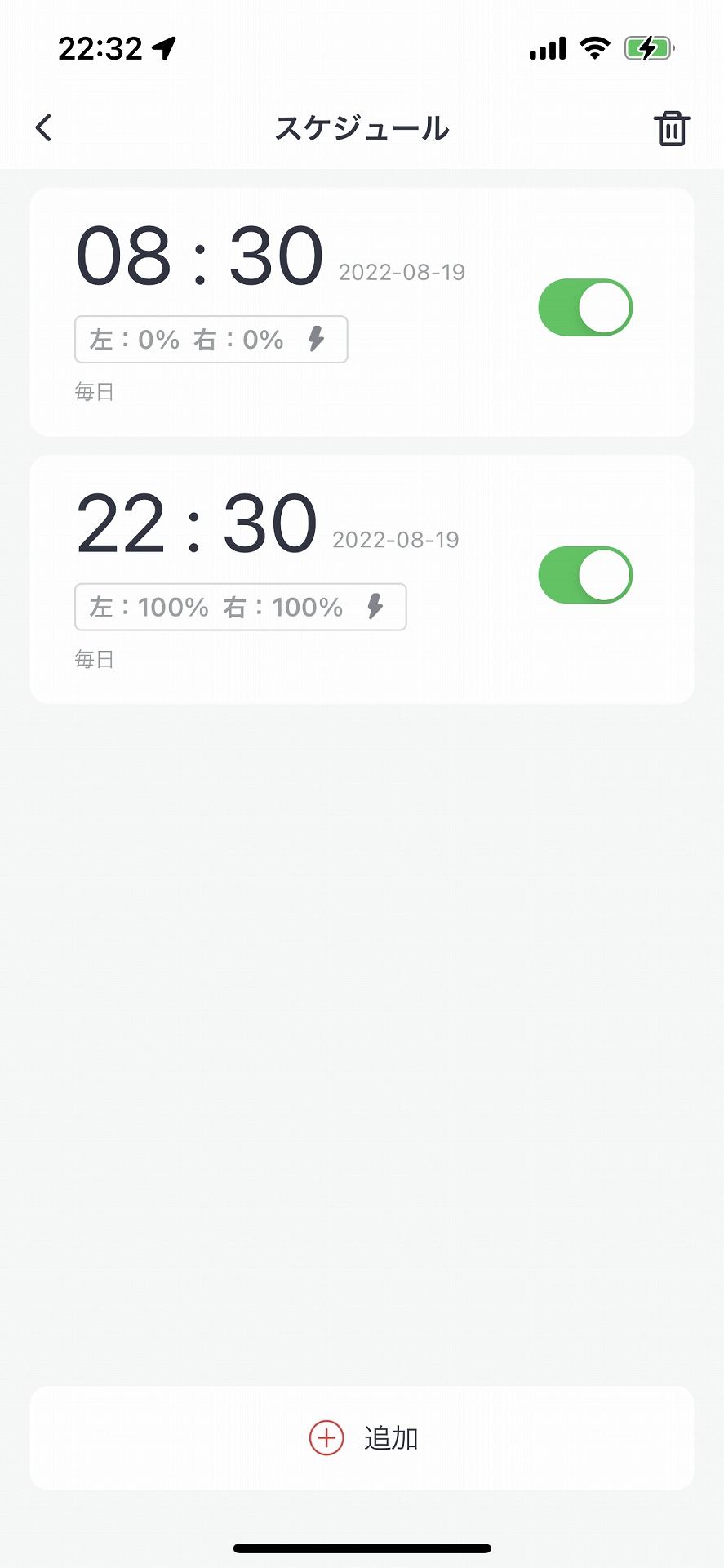
Task: Tap the home indicator bar at screen bottom
Action: 362,1548
